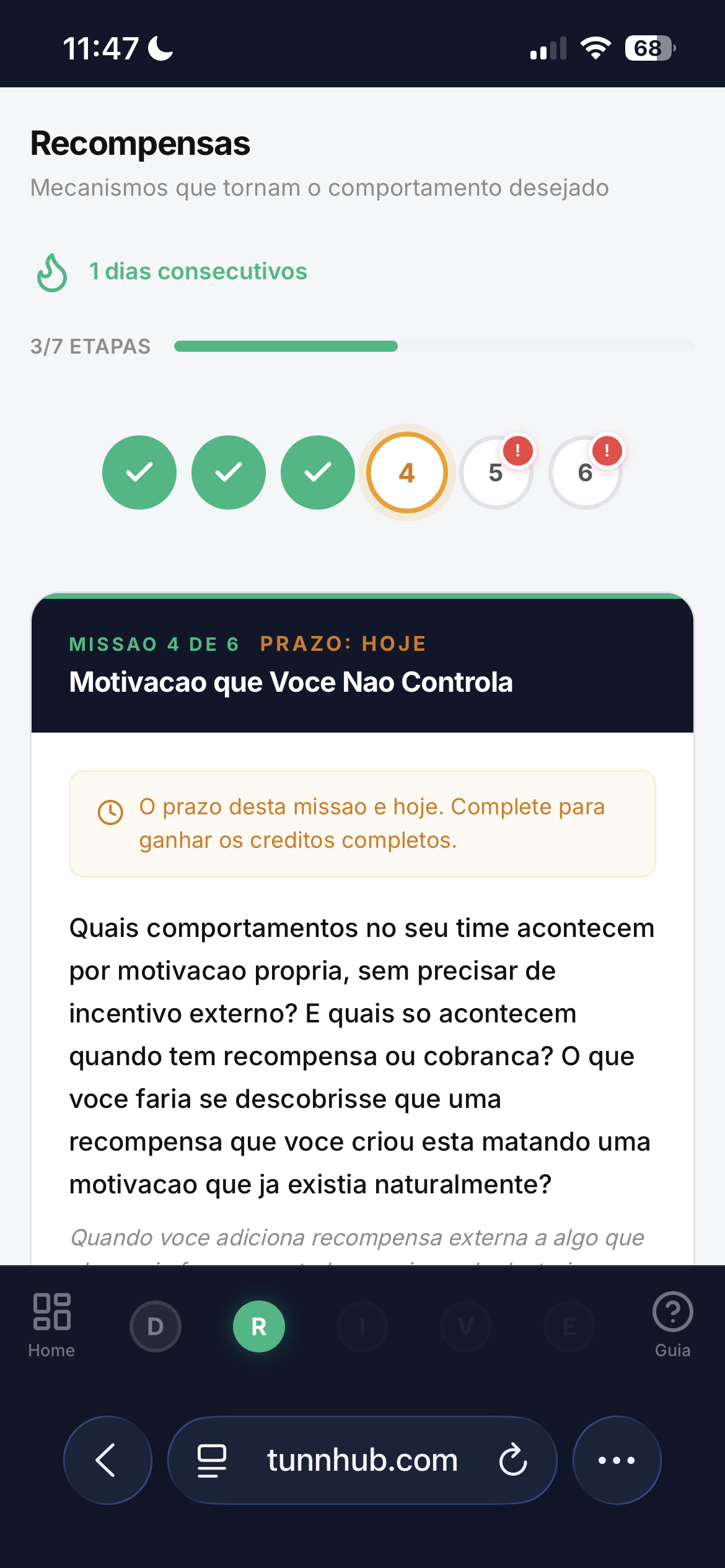Viewport: 725px width, 1568px height.
Task: Tap the third completed checkmark step
Action: (317, 472)
